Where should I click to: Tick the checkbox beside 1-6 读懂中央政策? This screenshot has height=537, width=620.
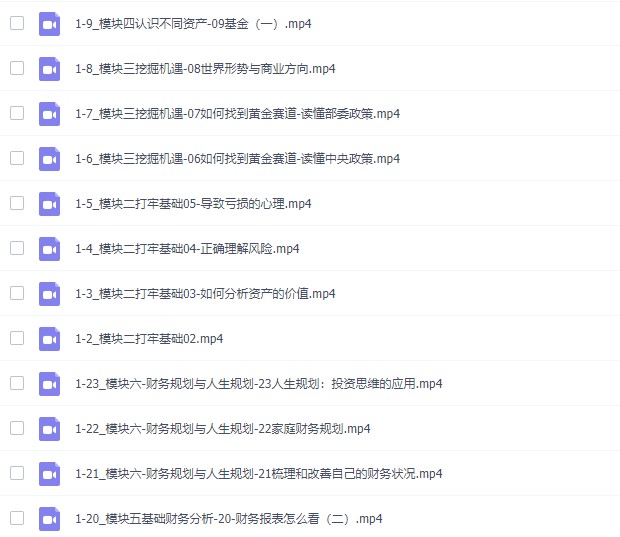click(x=17, y=158)
